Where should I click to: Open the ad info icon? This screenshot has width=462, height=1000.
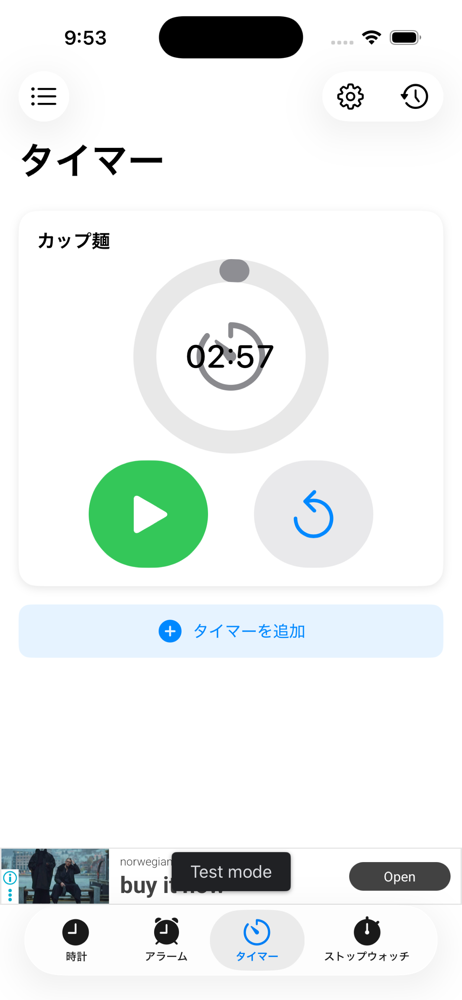9,878
